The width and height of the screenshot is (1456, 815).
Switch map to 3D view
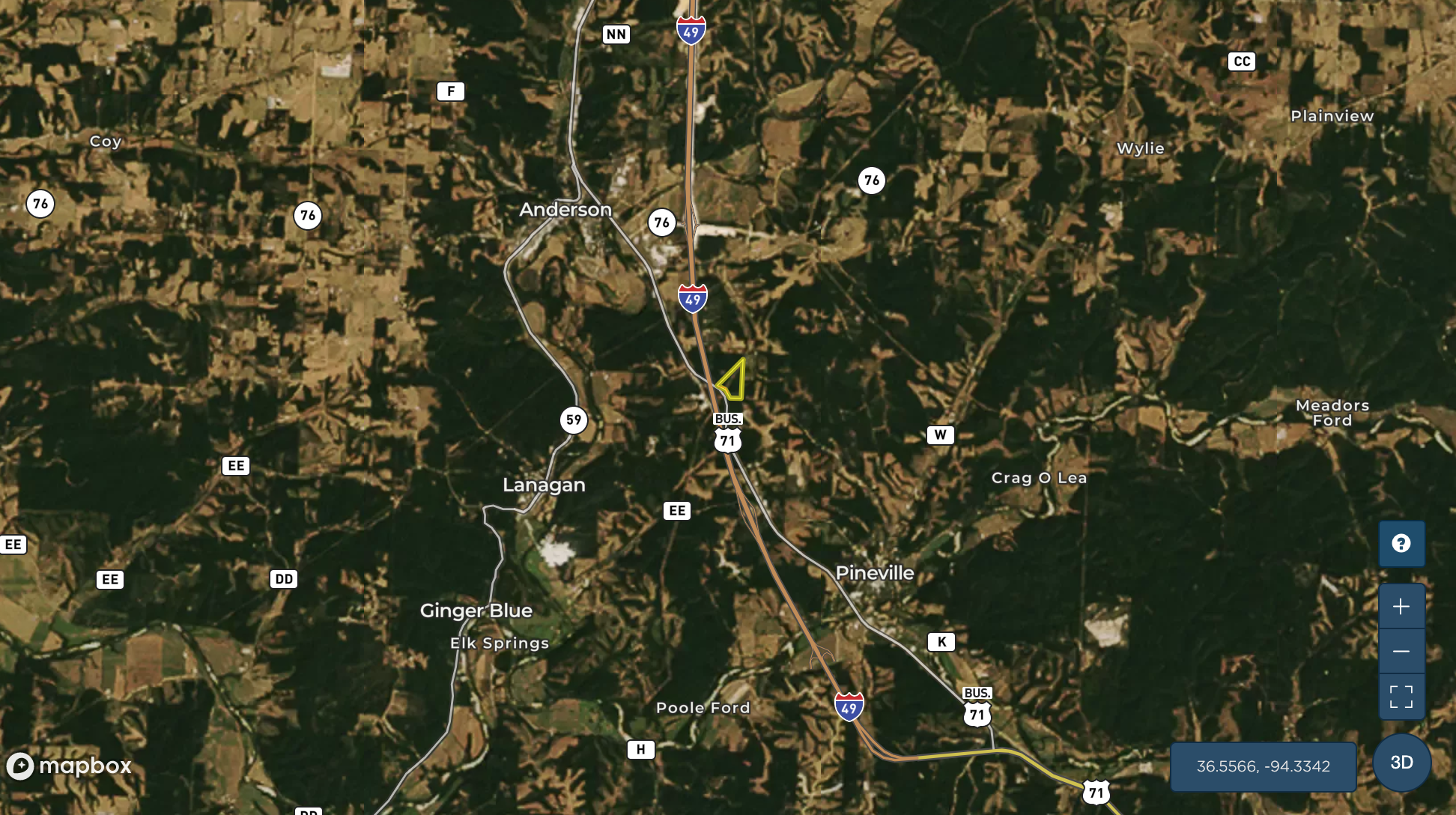1401,763
